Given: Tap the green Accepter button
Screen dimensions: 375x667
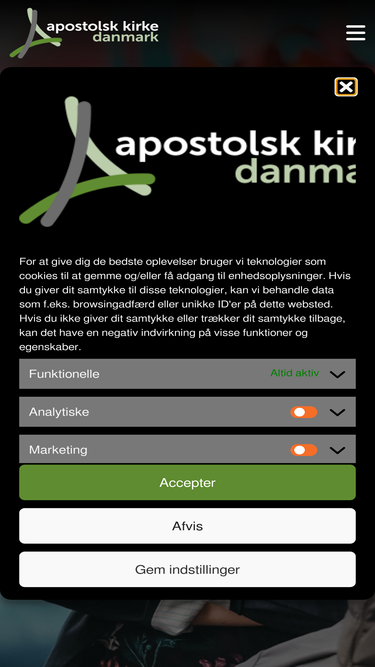Looking at the screenshot, I should coord(188,482).
